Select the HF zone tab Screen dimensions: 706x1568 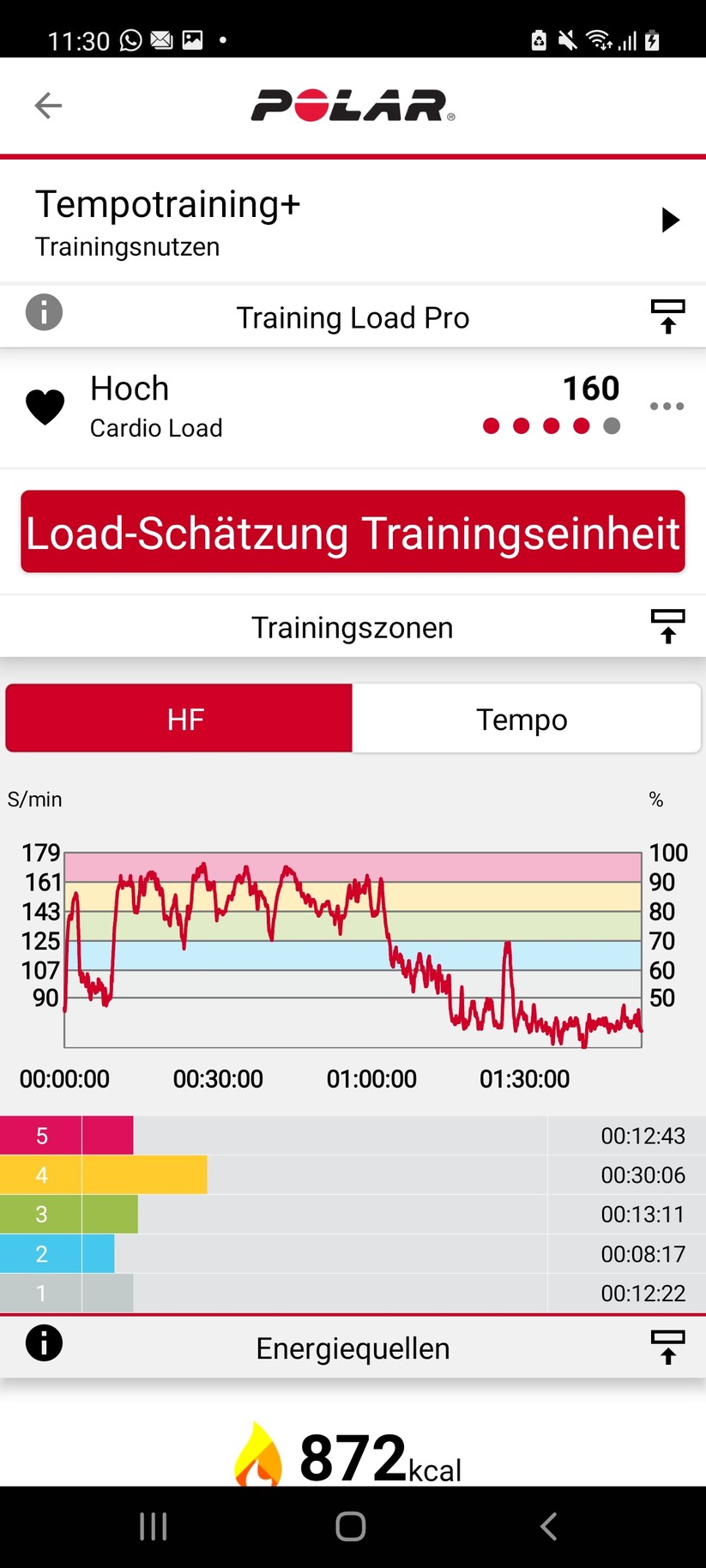(179, 719)
